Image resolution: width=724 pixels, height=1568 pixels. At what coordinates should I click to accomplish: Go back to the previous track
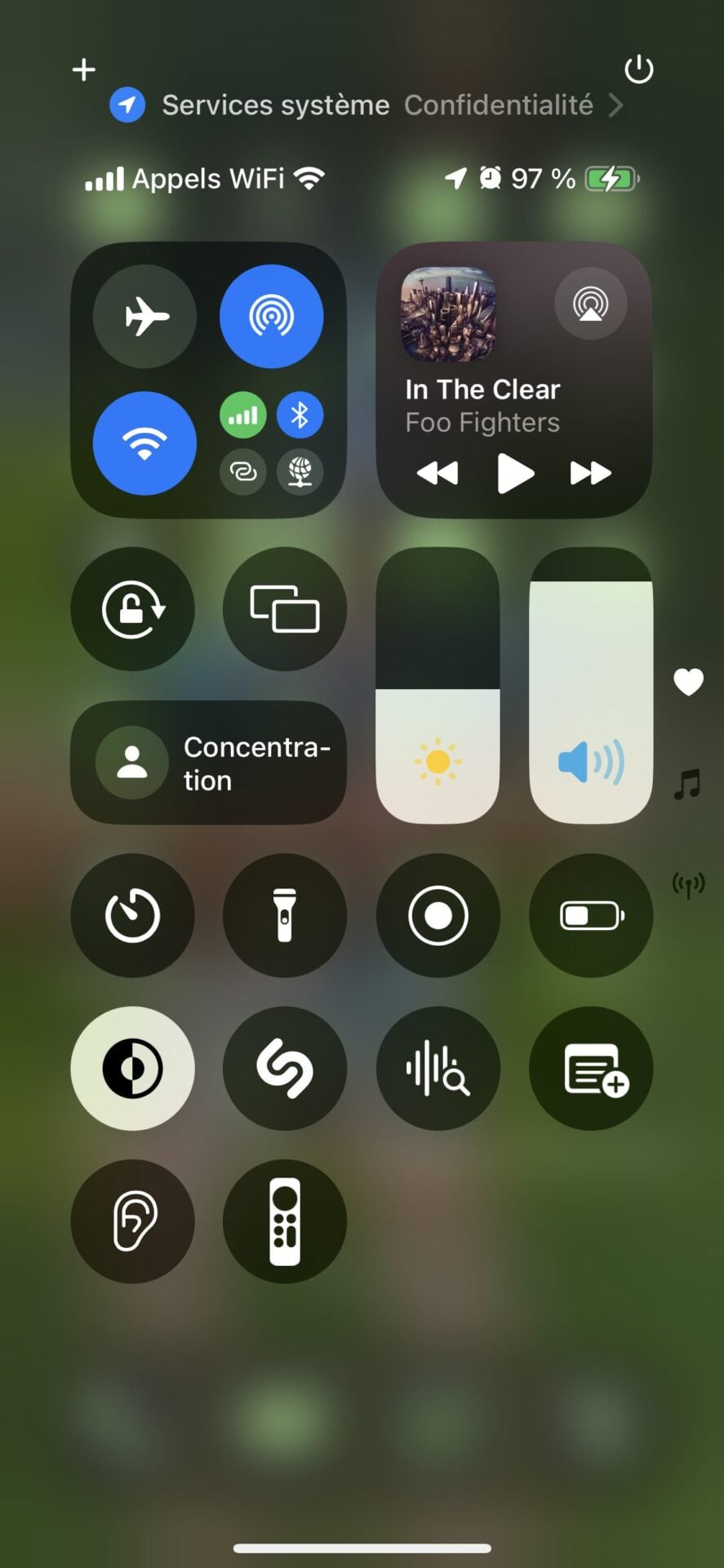(x=438, y=473)
